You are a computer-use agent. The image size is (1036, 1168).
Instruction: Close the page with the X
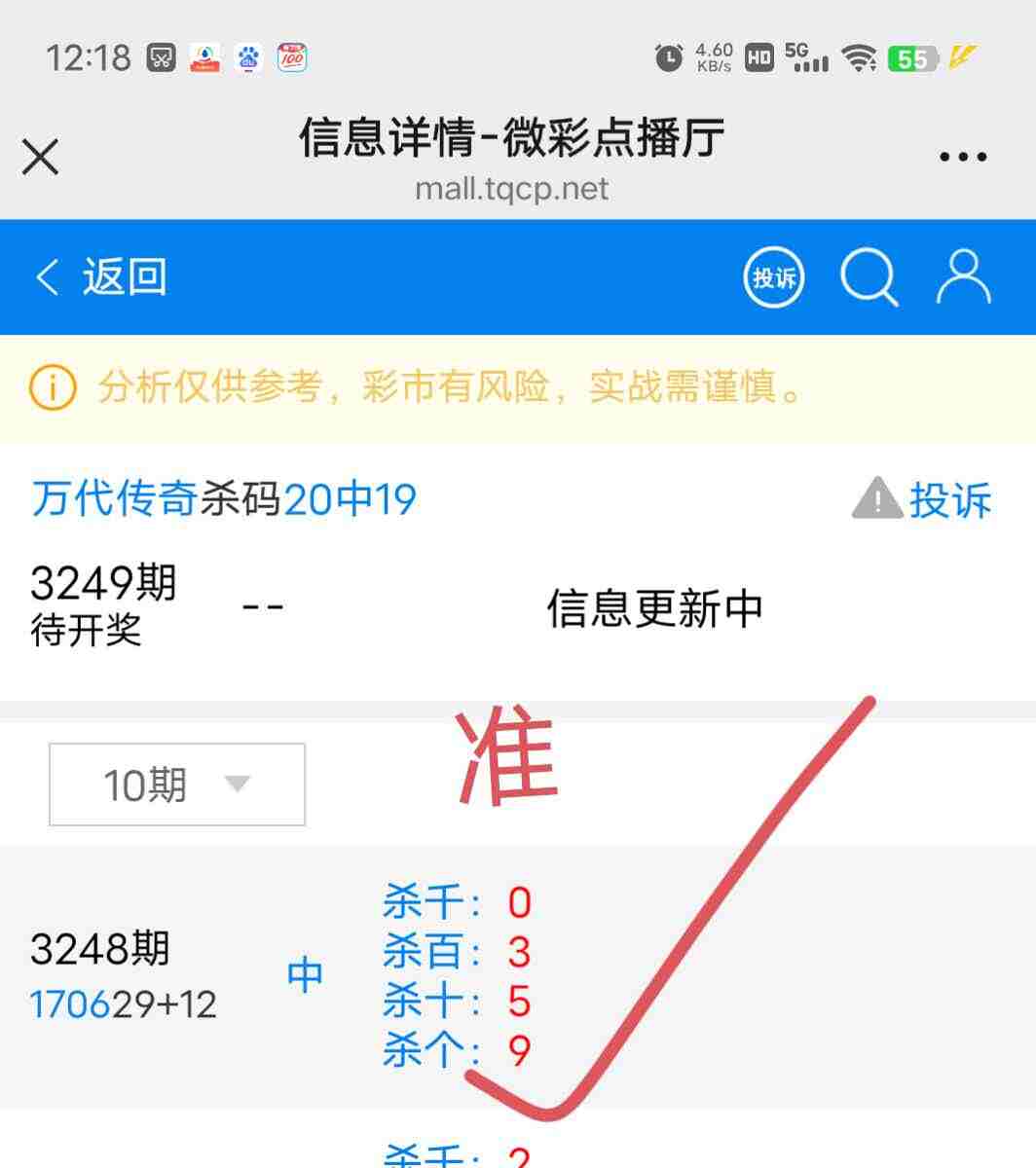click(x=40, y=156)
